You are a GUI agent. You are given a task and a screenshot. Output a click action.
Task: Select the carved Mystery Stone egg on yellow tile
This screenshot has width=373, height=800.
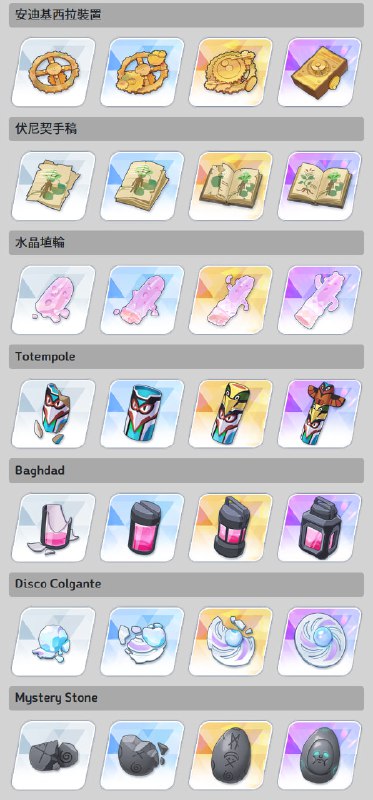pos(231,755)
